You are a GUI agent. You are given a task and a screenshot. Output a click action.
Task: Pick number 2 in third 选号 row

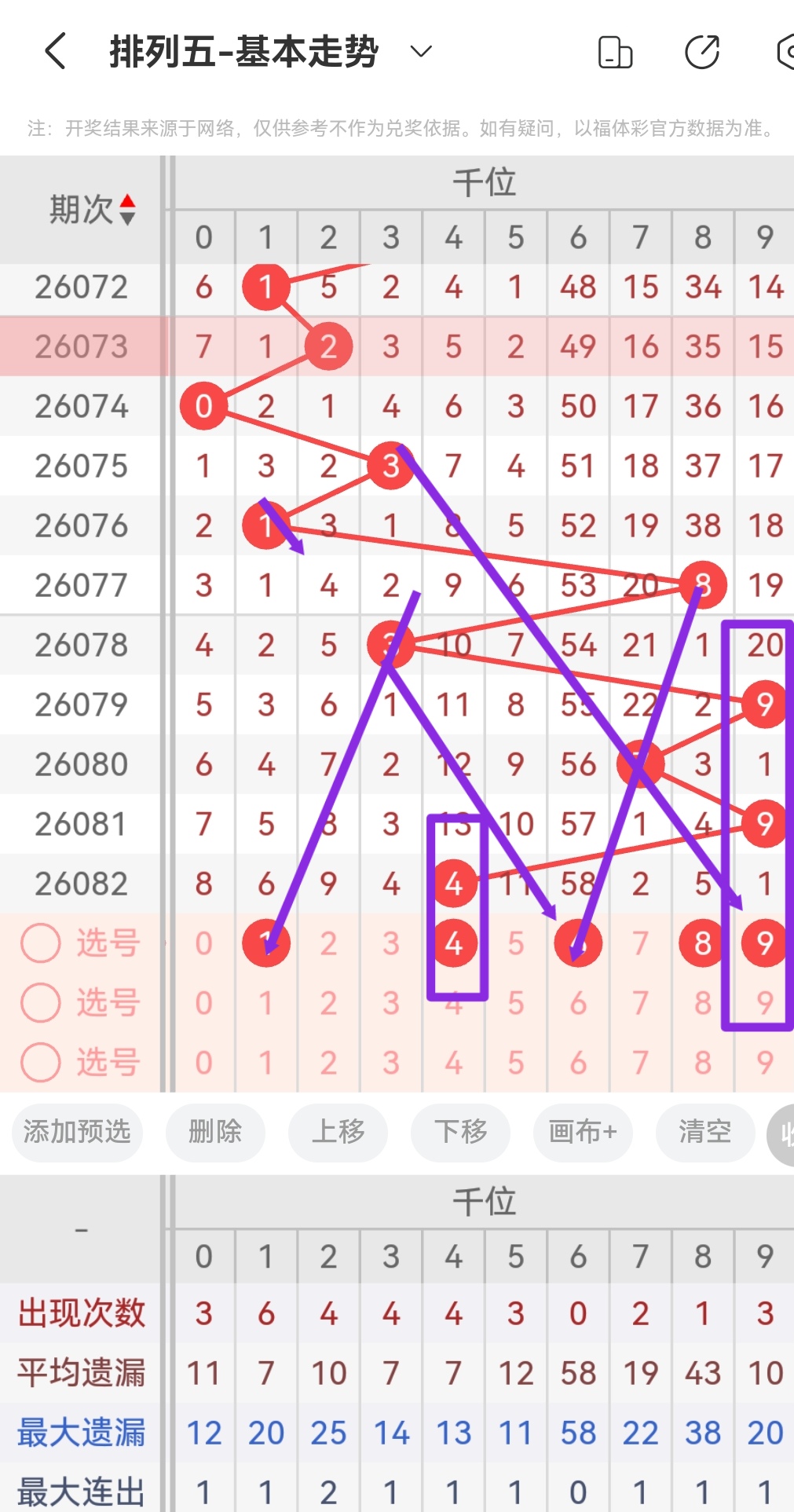328,1062
